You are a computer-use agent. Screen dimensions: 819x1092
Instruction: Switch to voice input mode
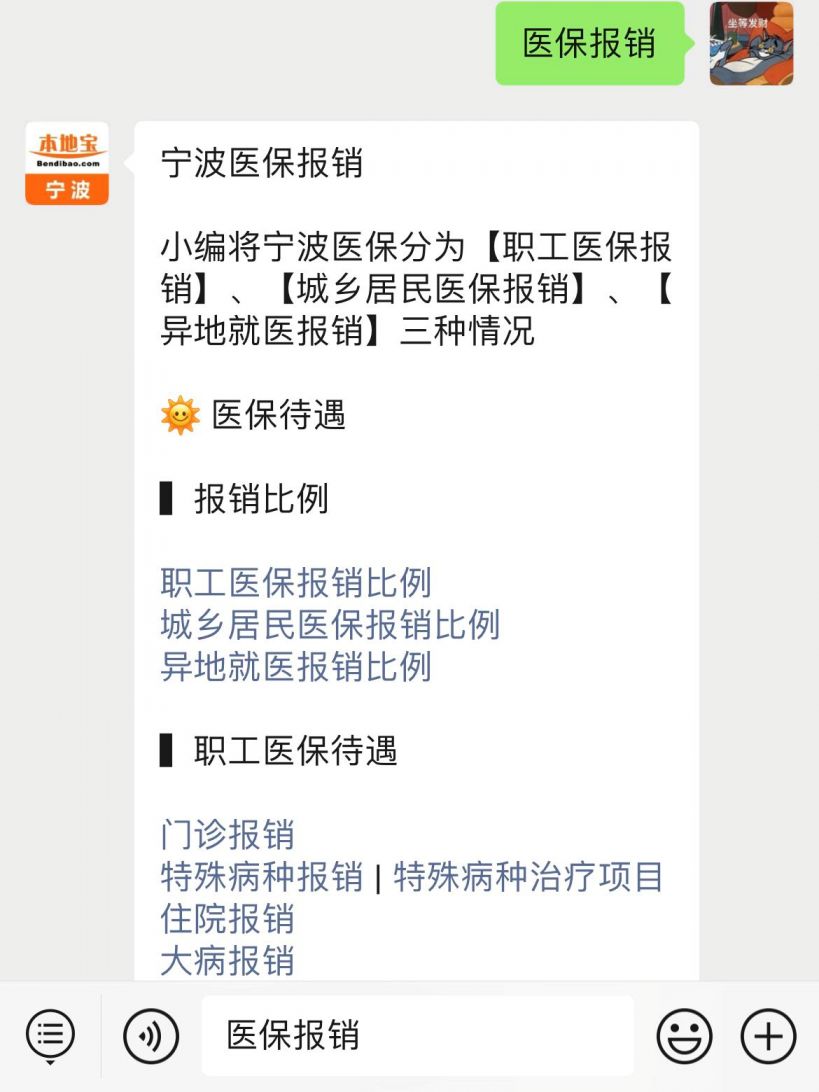(x=150, y=1035)
